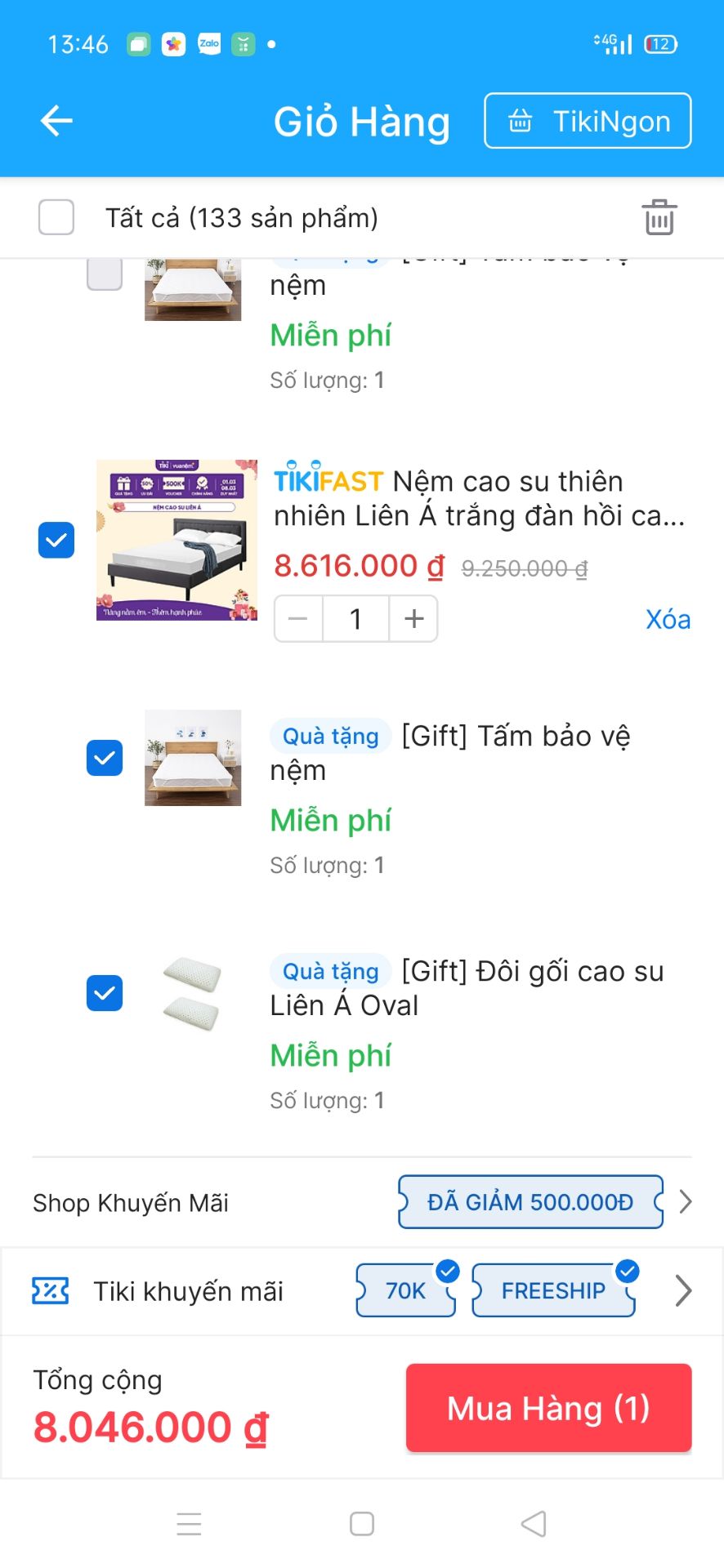
Task: Tap the back arrow to leave cart
Action: point(55,120)
